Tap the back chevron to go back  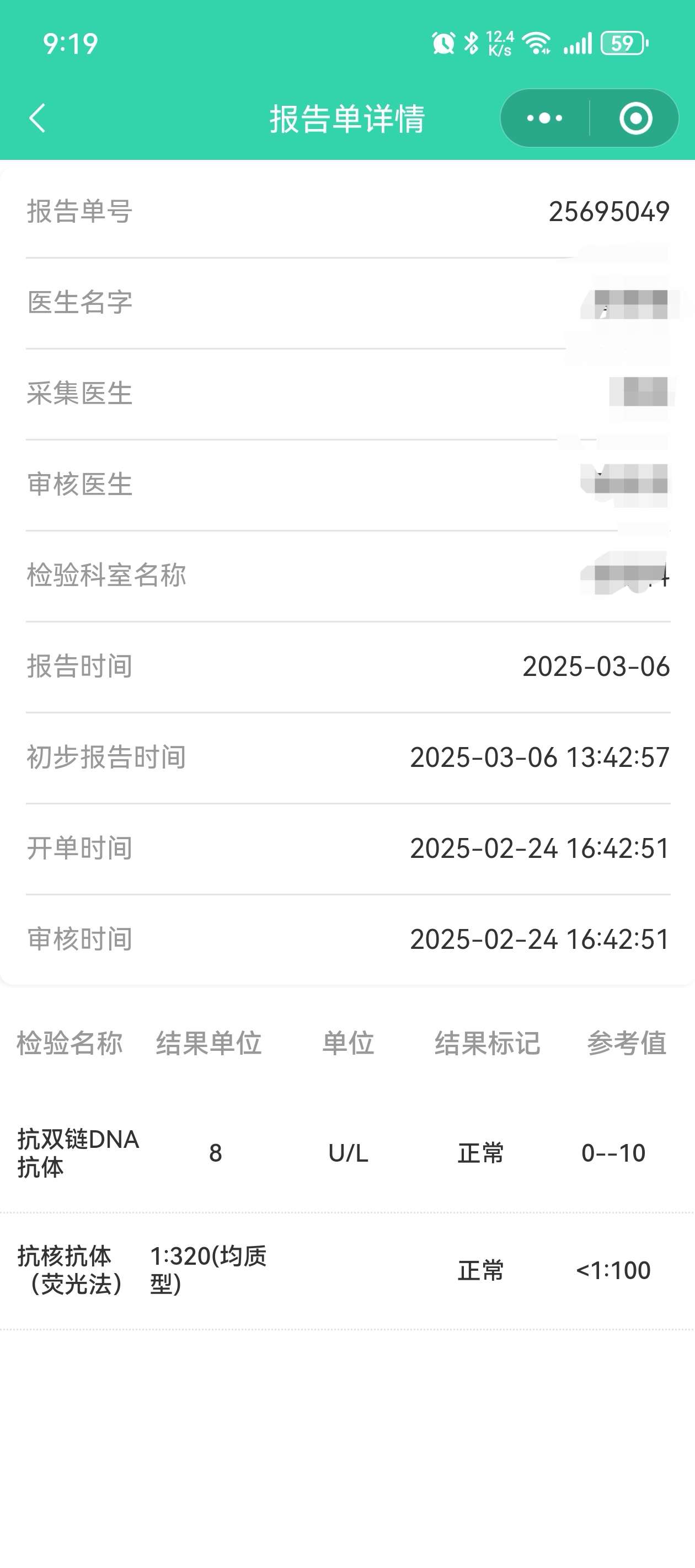tap(36, 117)
